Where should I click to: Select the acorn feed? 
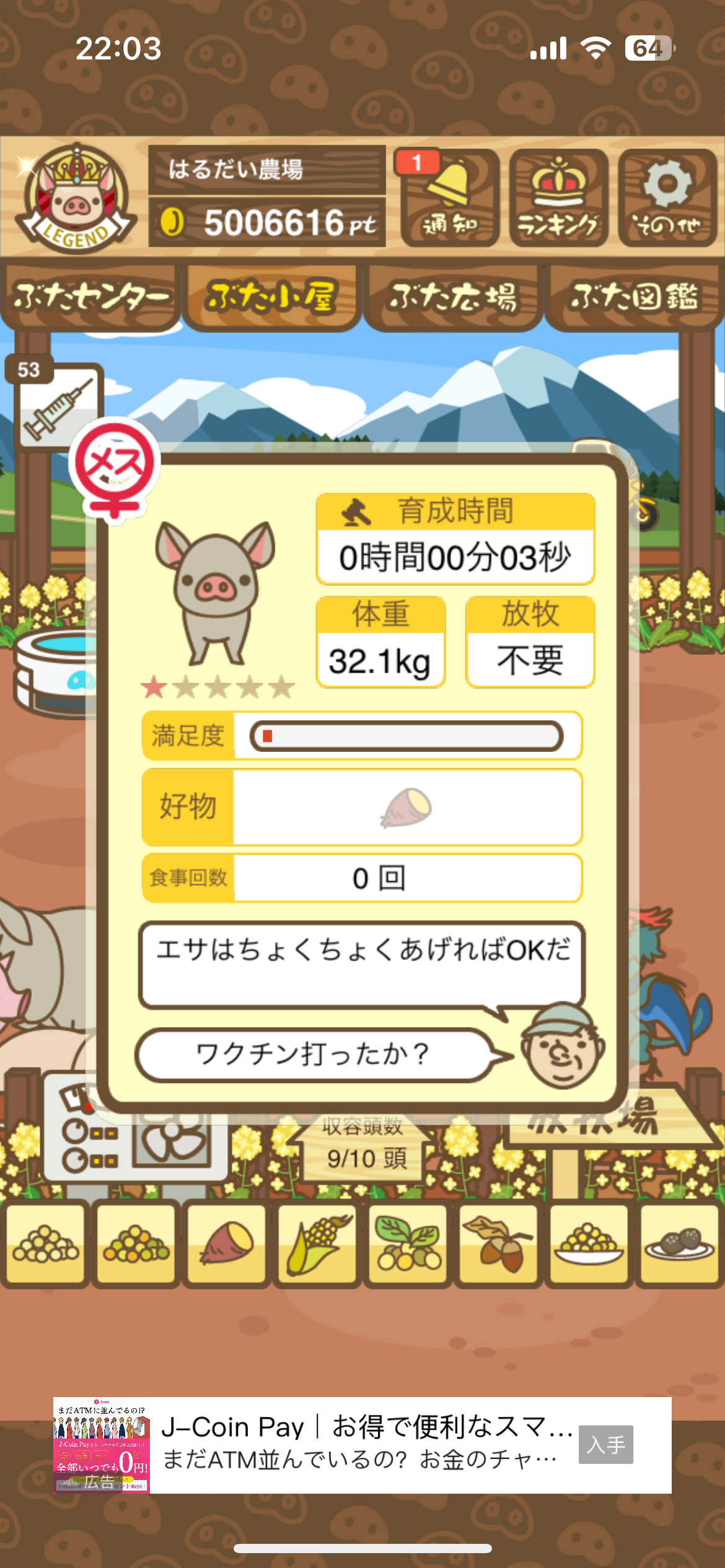coord(498,1242)
